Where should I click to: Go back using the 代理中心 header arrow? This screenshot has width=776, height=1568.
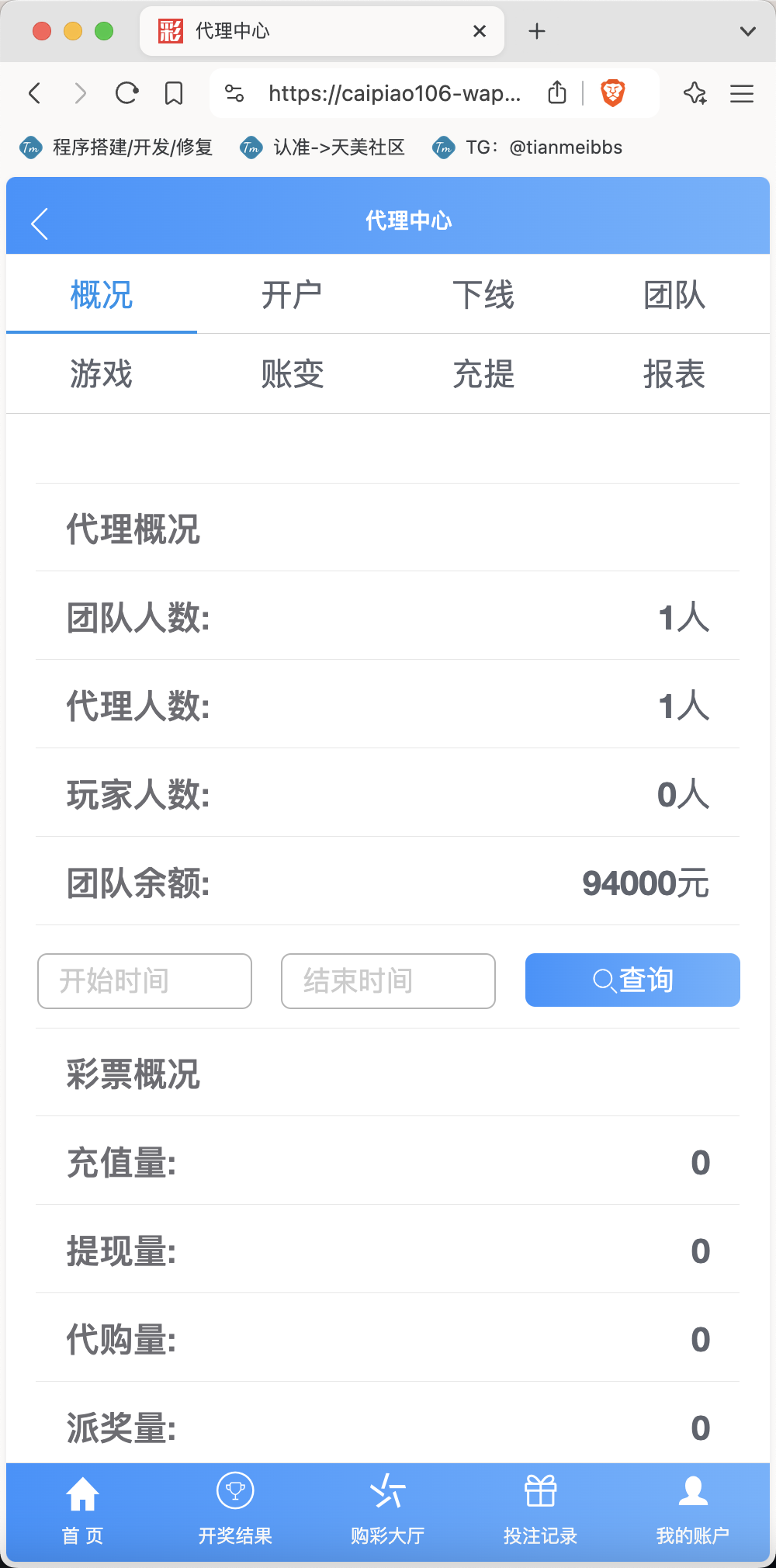[40, 224]
